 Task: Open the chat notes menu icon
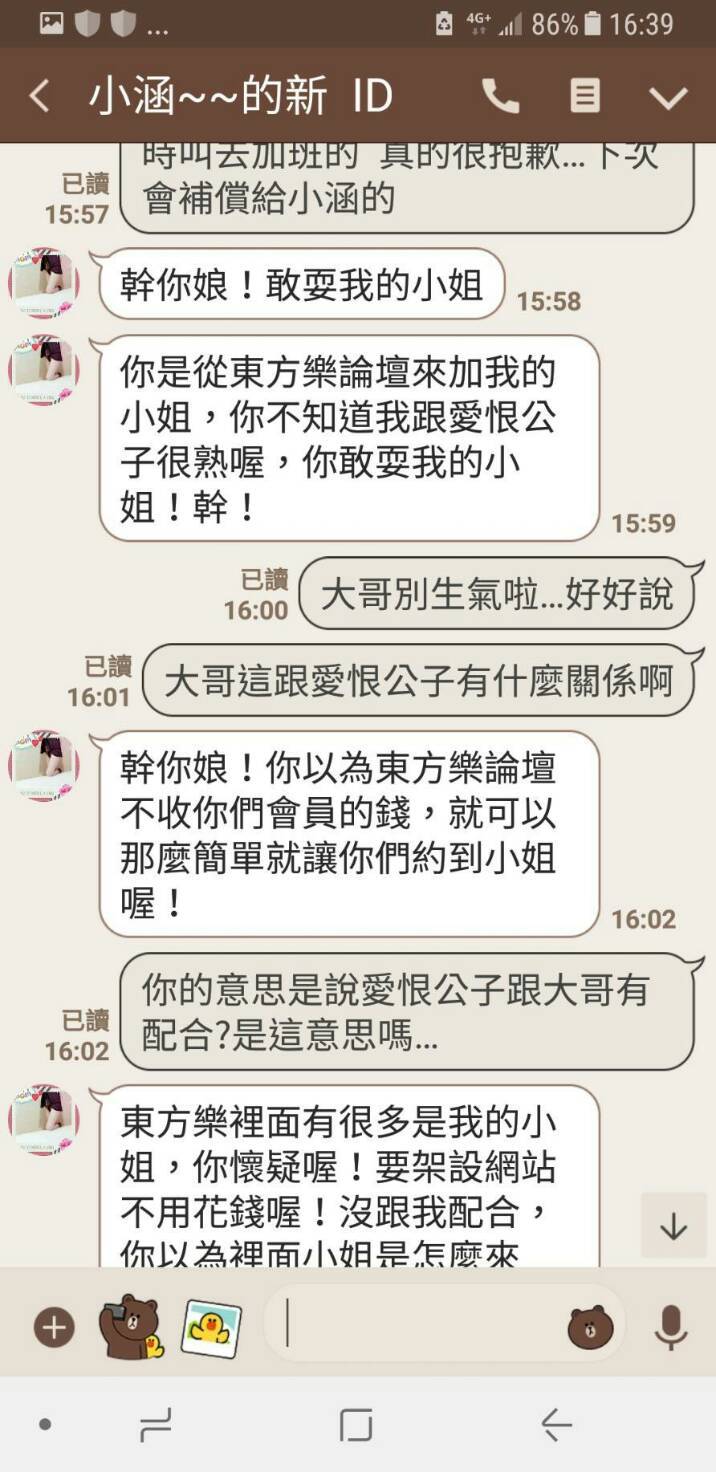(585, 97)
